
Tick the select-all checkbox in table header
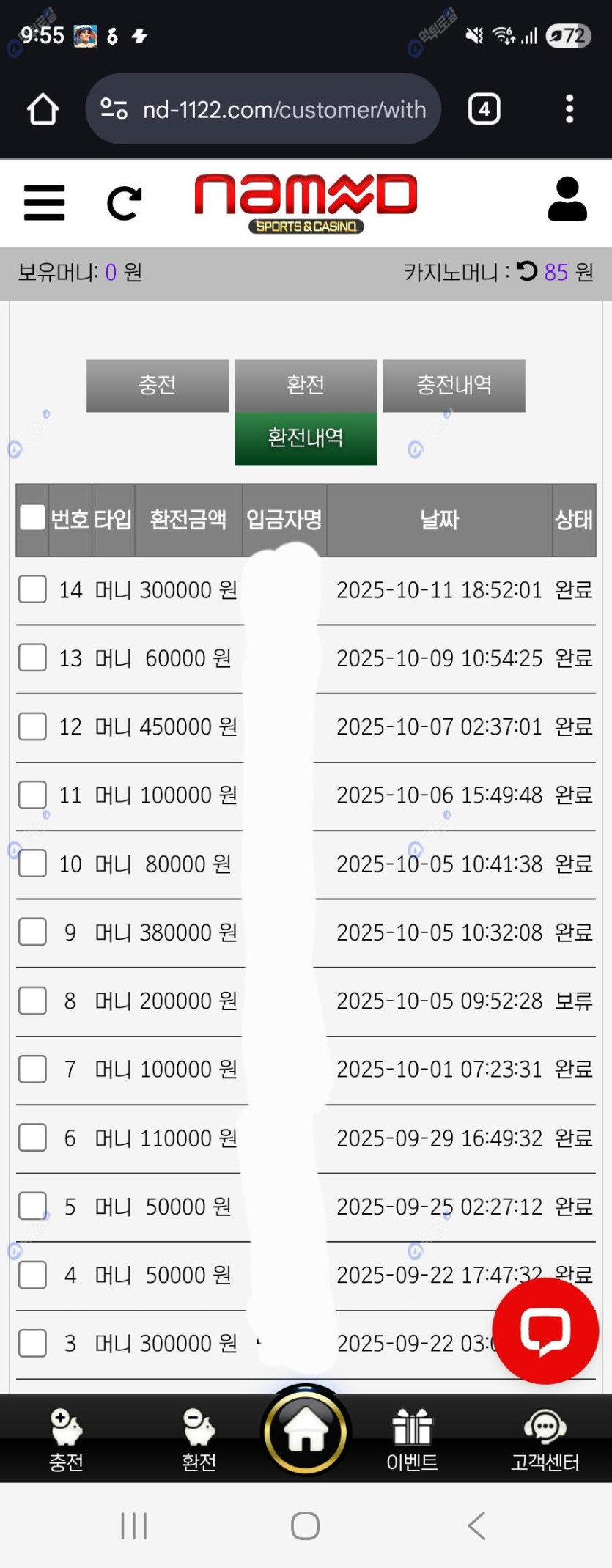(x=32, y=518)
